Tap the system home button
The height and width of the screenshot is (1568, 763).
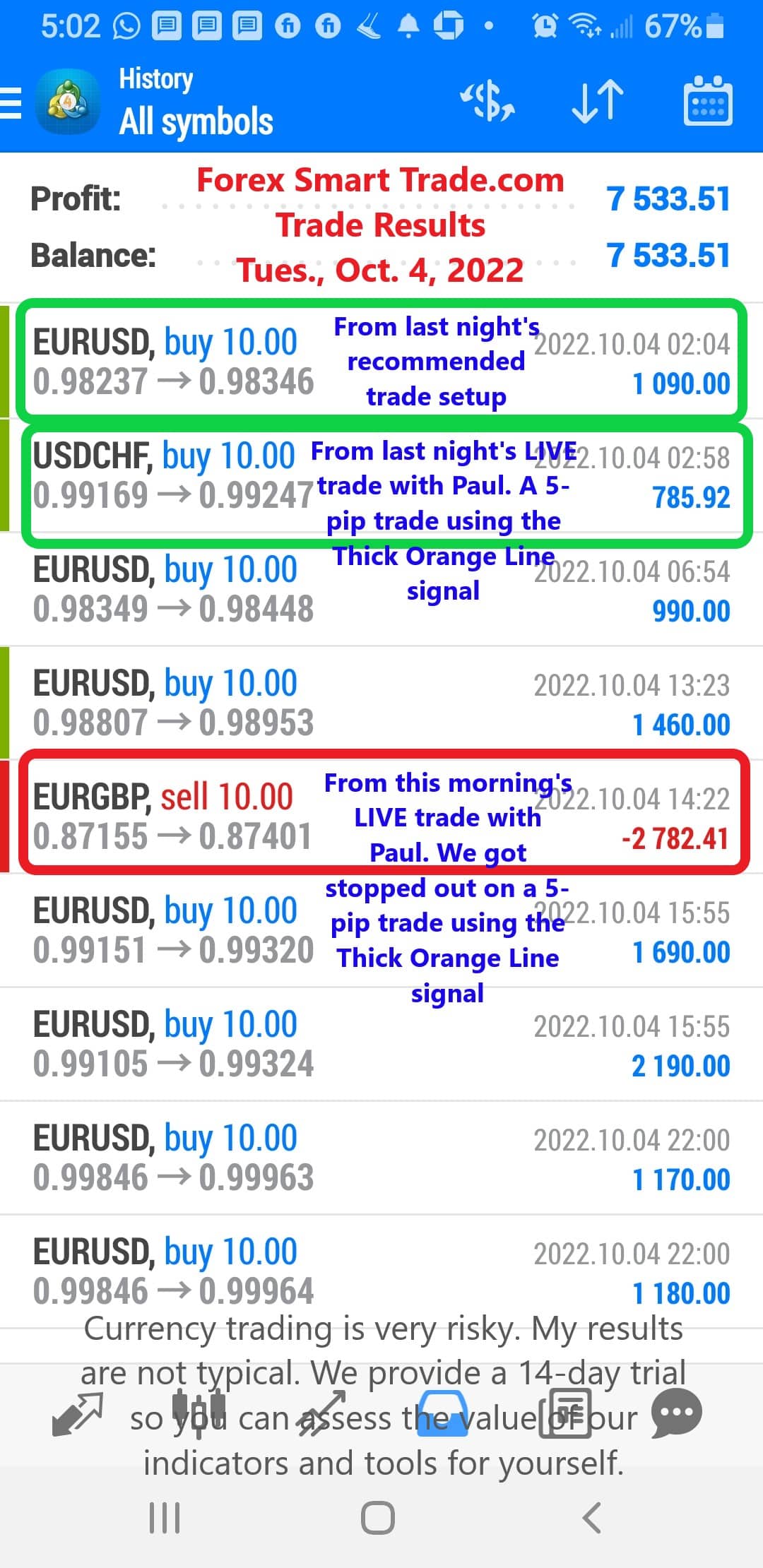378,1517
